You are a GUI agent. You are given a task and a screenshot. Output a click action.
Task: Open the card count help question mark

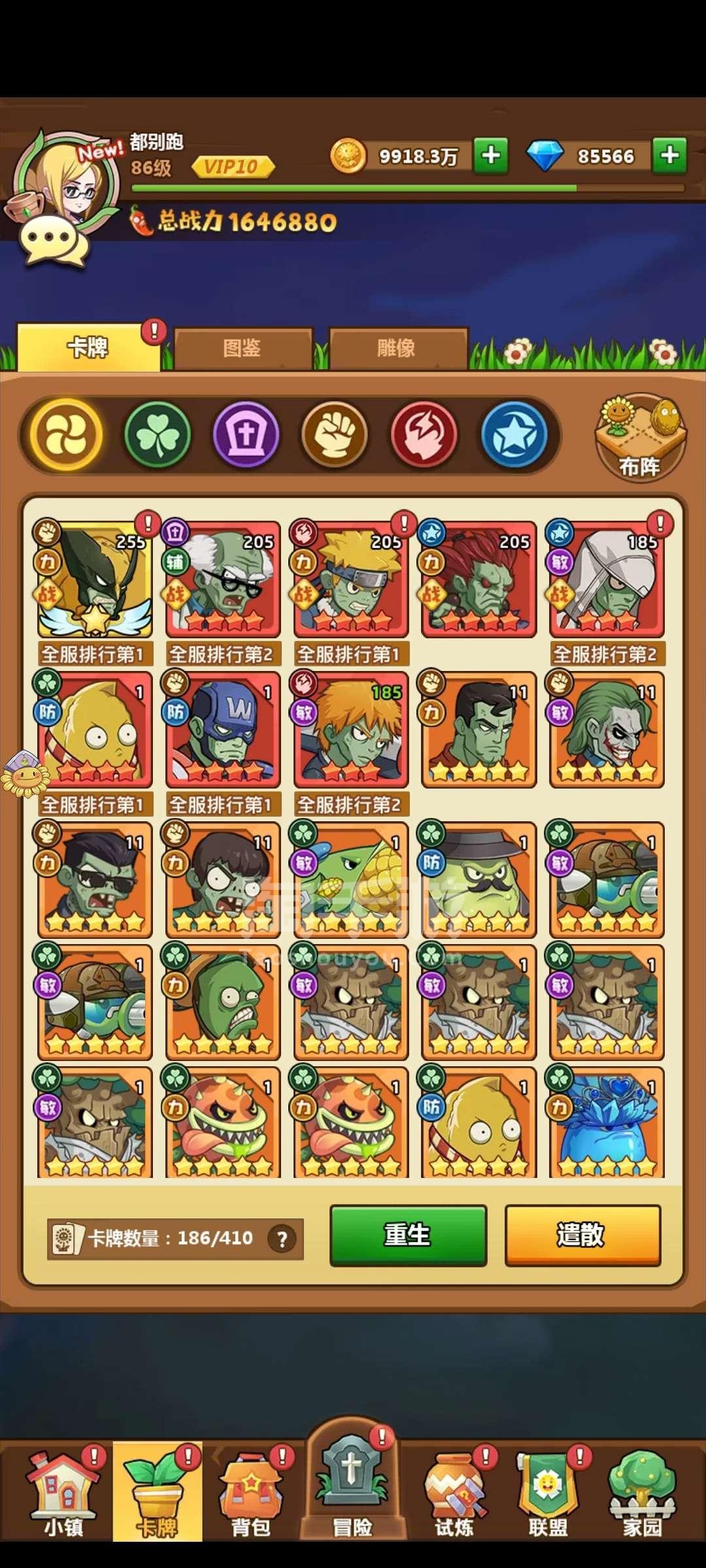point(282,1239)
